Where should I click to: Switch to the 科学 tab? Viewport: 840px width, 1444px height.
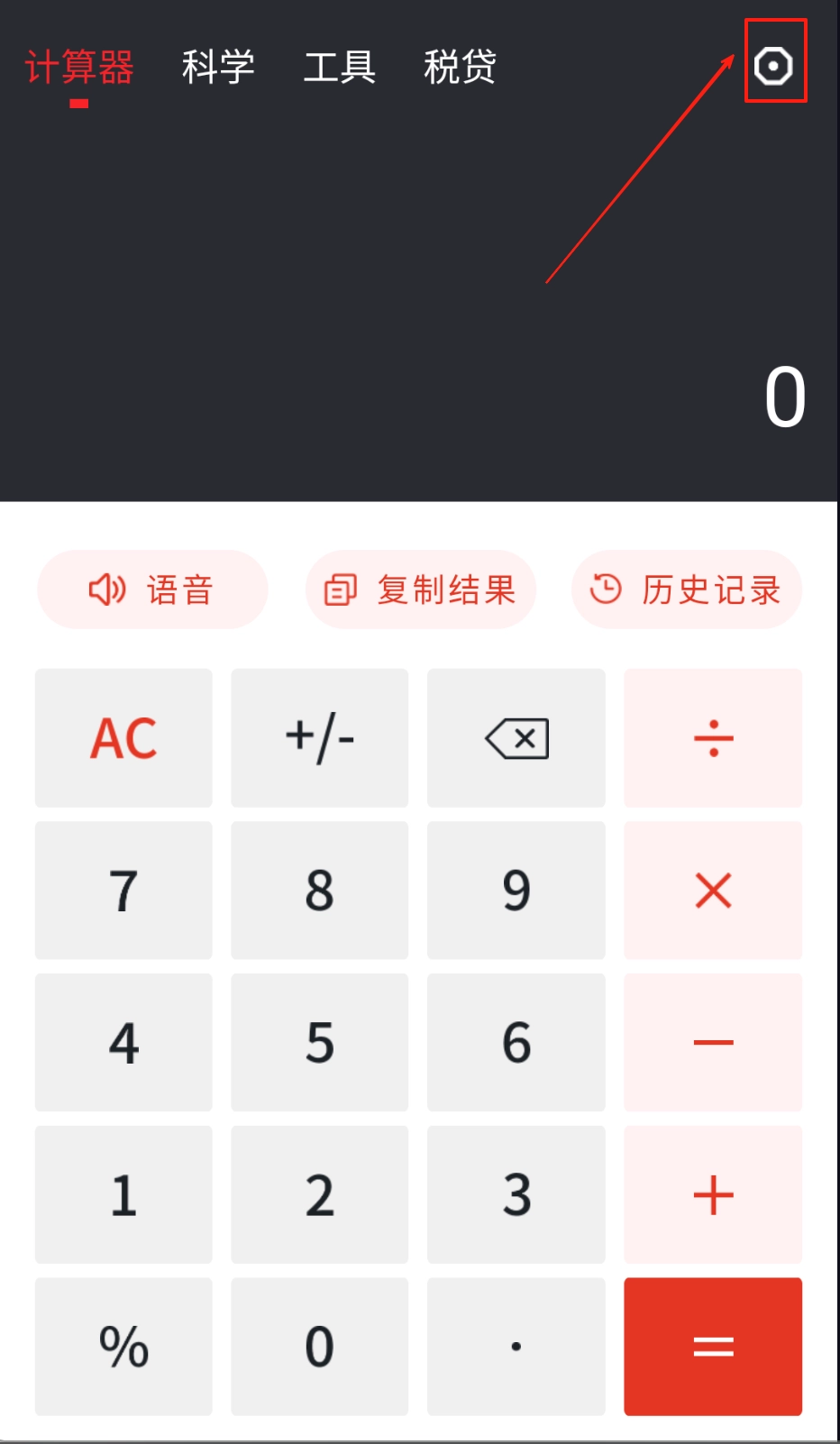click(218, 67)
